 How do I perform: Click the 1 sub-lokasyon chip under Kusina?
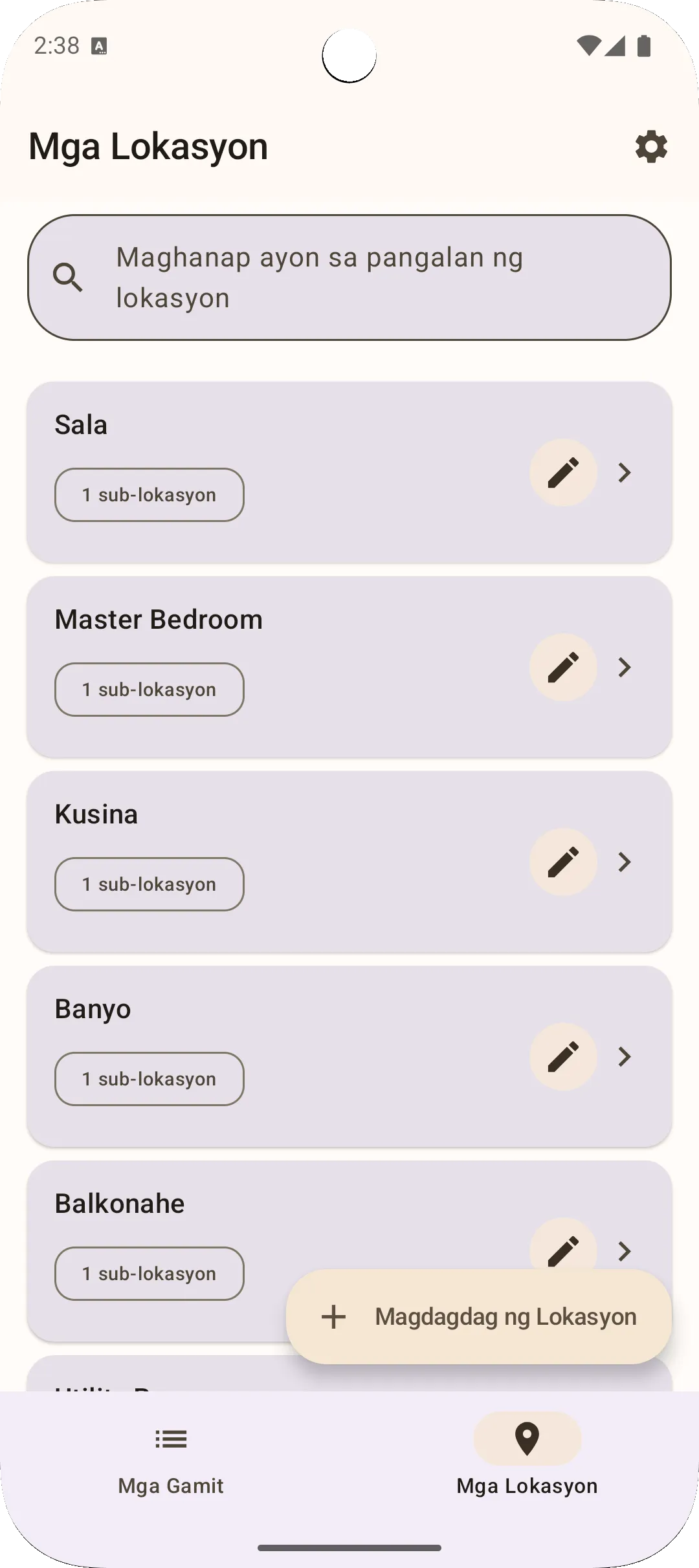click(149, 884)
